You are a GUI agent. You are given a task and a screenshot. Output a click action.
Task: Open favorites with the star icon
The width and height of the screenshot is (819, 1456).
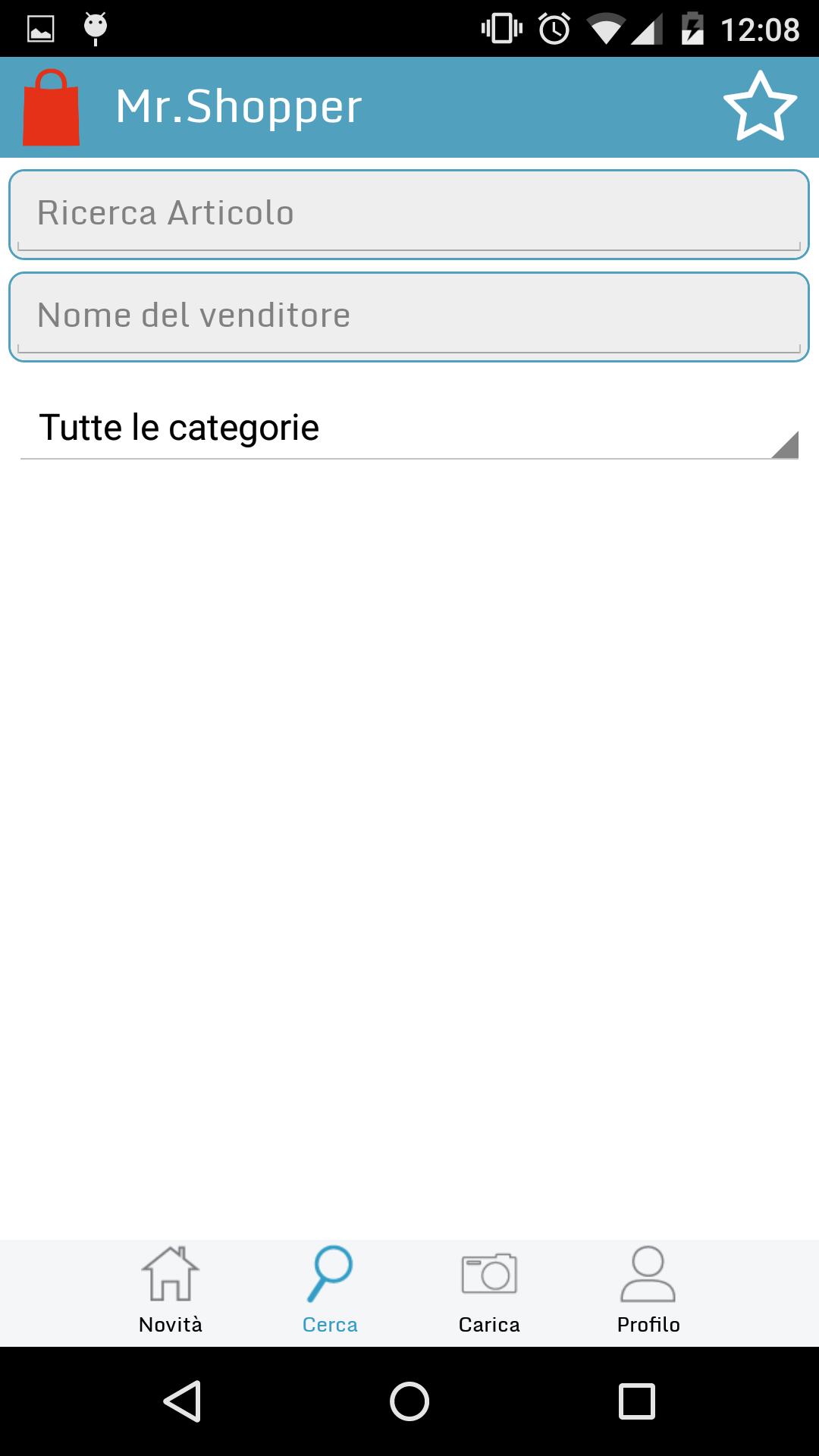pos(759,107)
